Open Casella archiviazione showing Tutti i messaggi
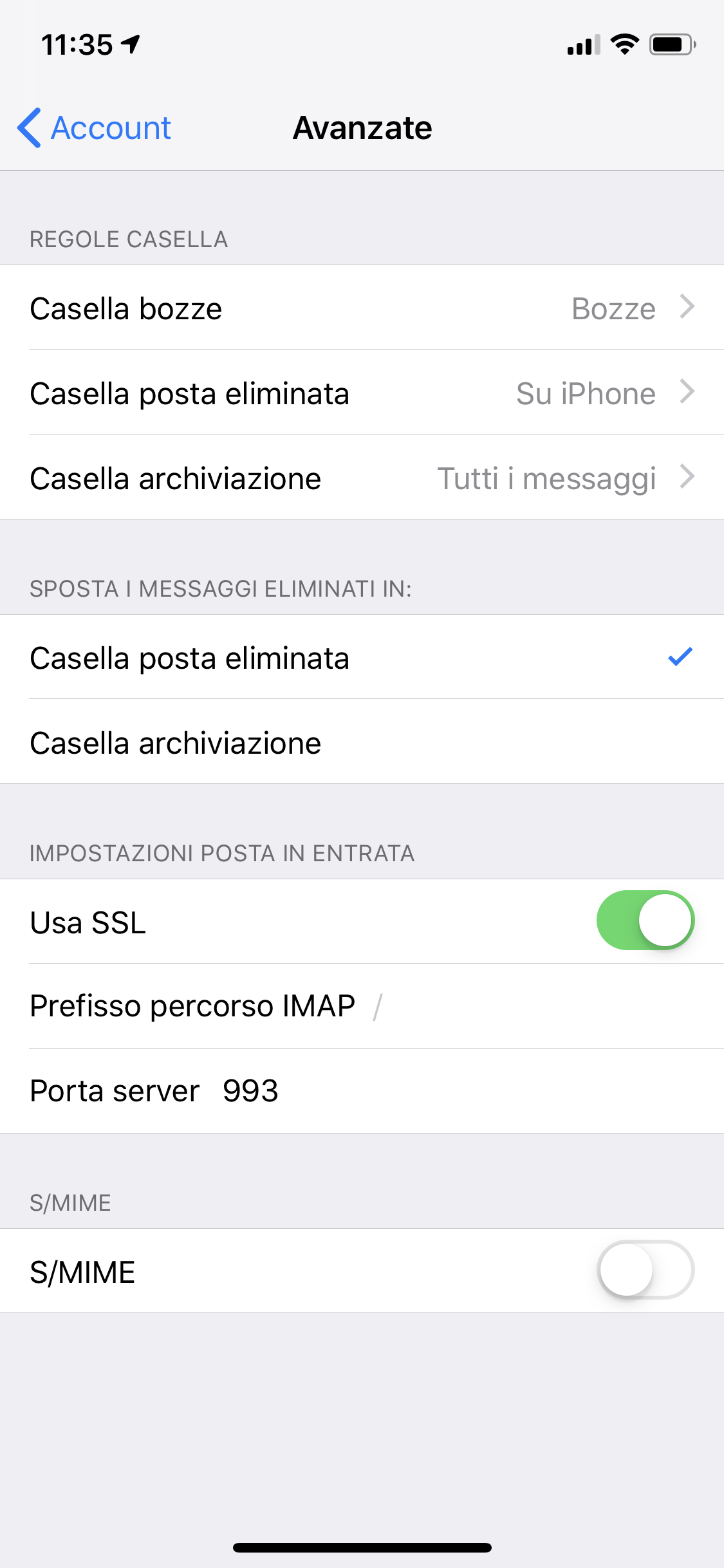The image size is (724, 1568). pyautogui.click(x=362, y=478)
